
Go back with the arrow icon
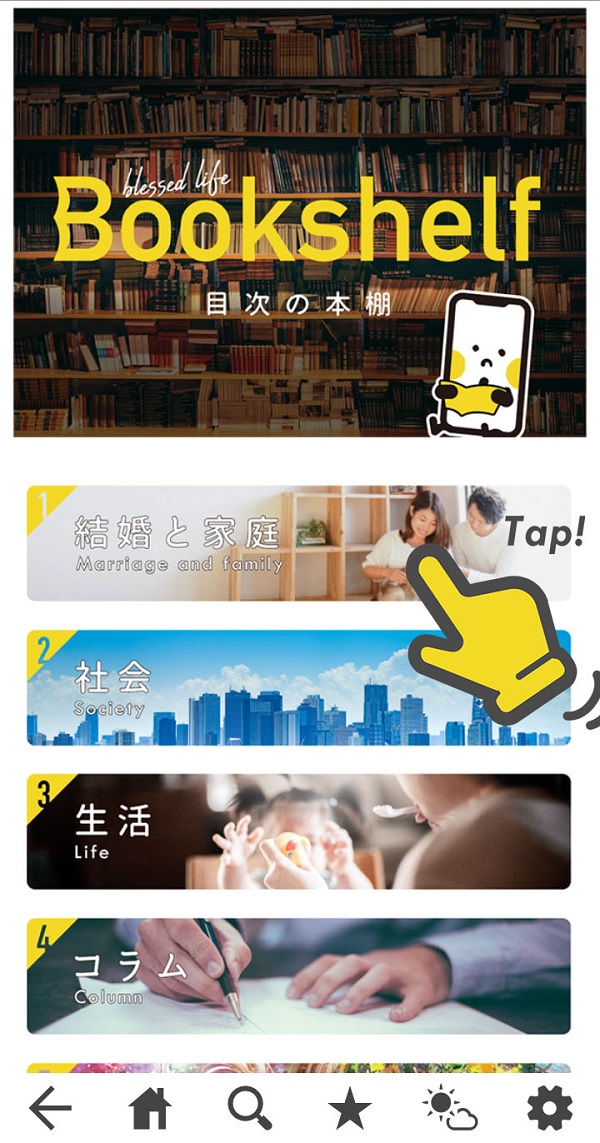click(50, 1108)
